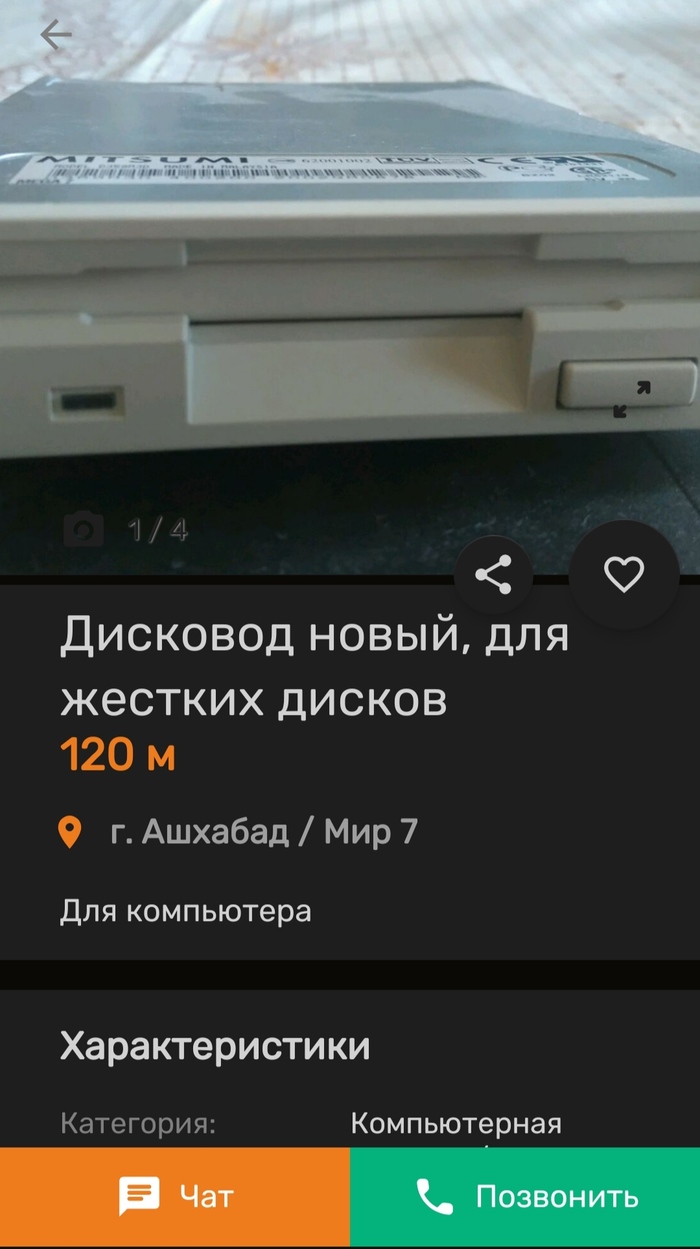700x1249 pixels.
Task: Share this listing
Action: pos(493,575)
